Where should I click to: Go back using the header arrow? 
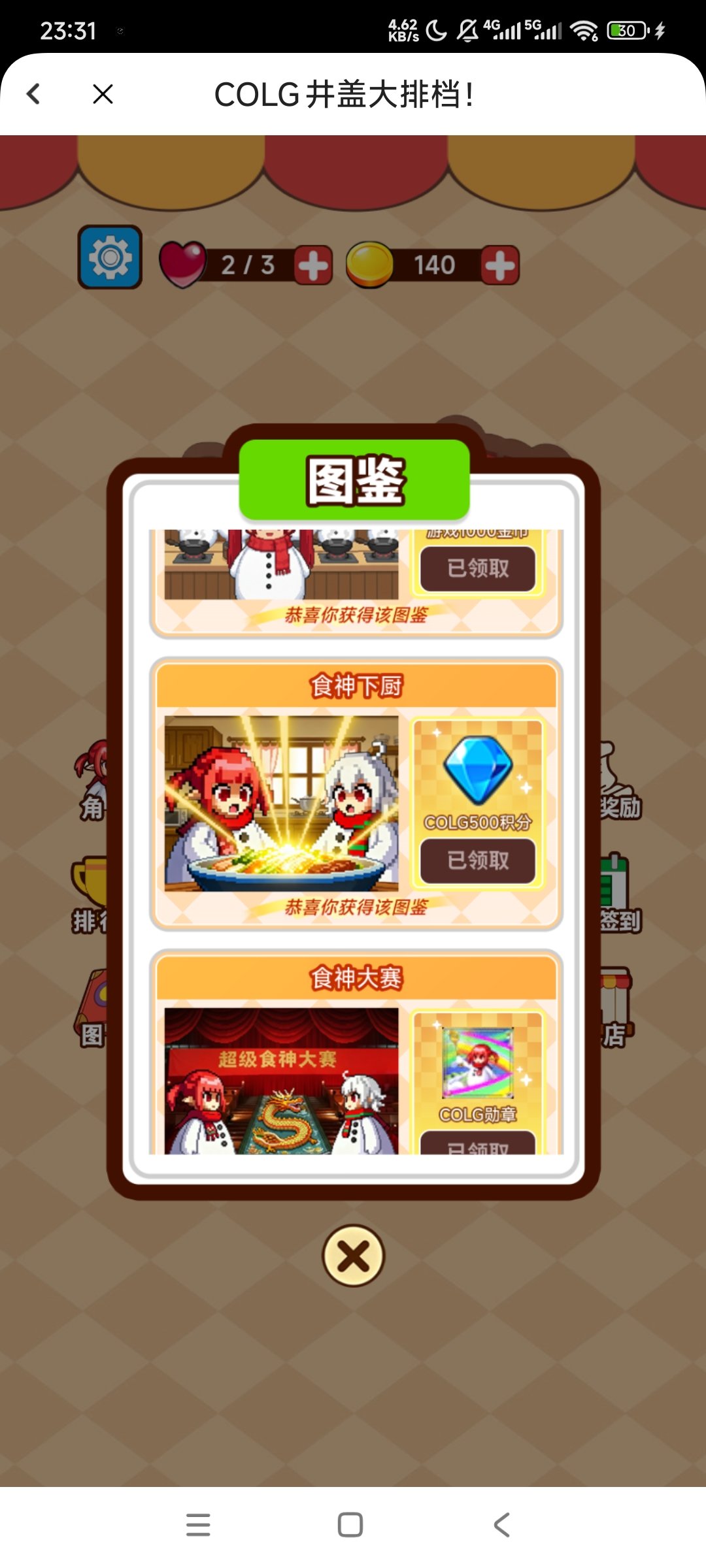[x=33, y=94]
